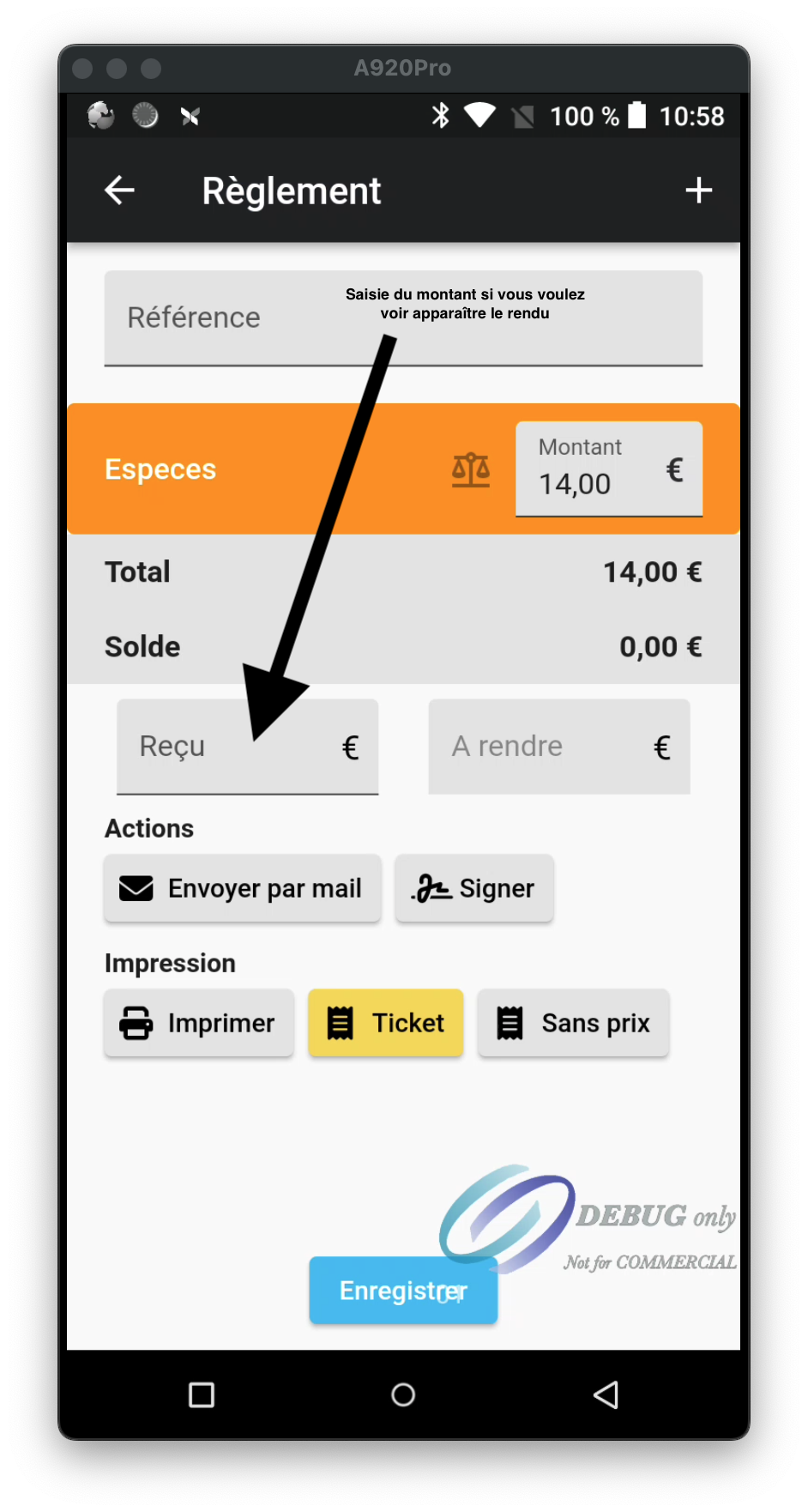Go back using the app bar arrow
Image resolution: width=808 pixels, height=1512 pixels.
(x=119, y=191)
